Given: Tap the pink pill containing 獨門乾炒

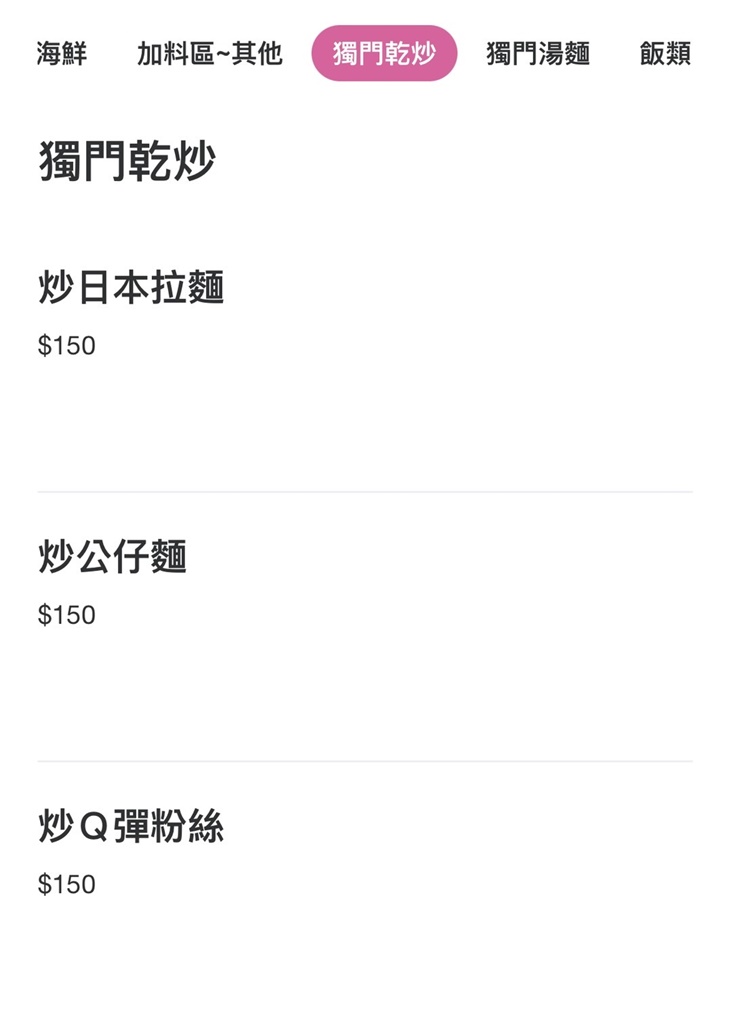Looking at the screenshot, I should coord(387,55).
